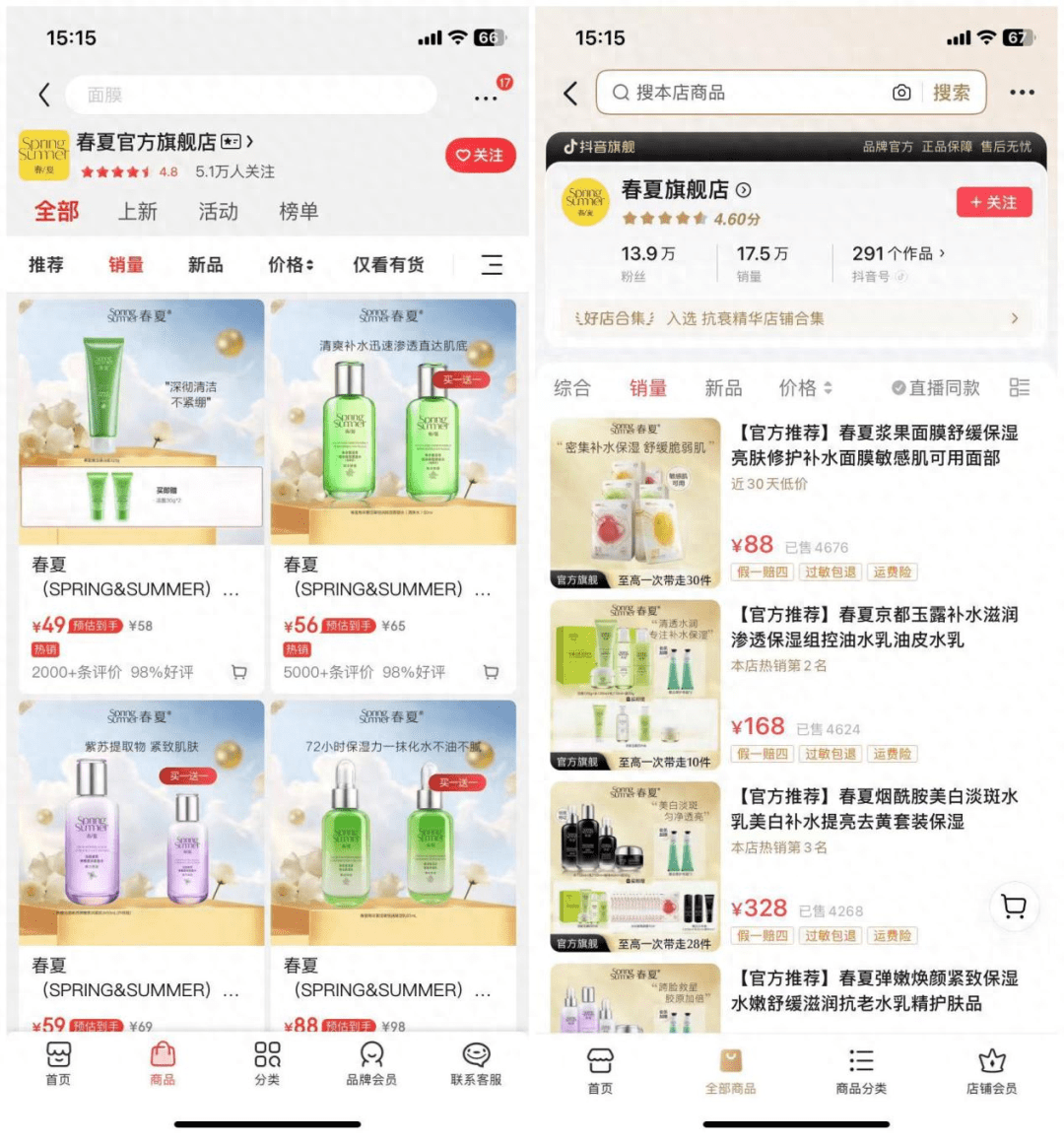Viewport: 1064px width, 1144px height.
Task: Select the 综合 sort tab
Action: pyautogui.click(x=571, y=388)
